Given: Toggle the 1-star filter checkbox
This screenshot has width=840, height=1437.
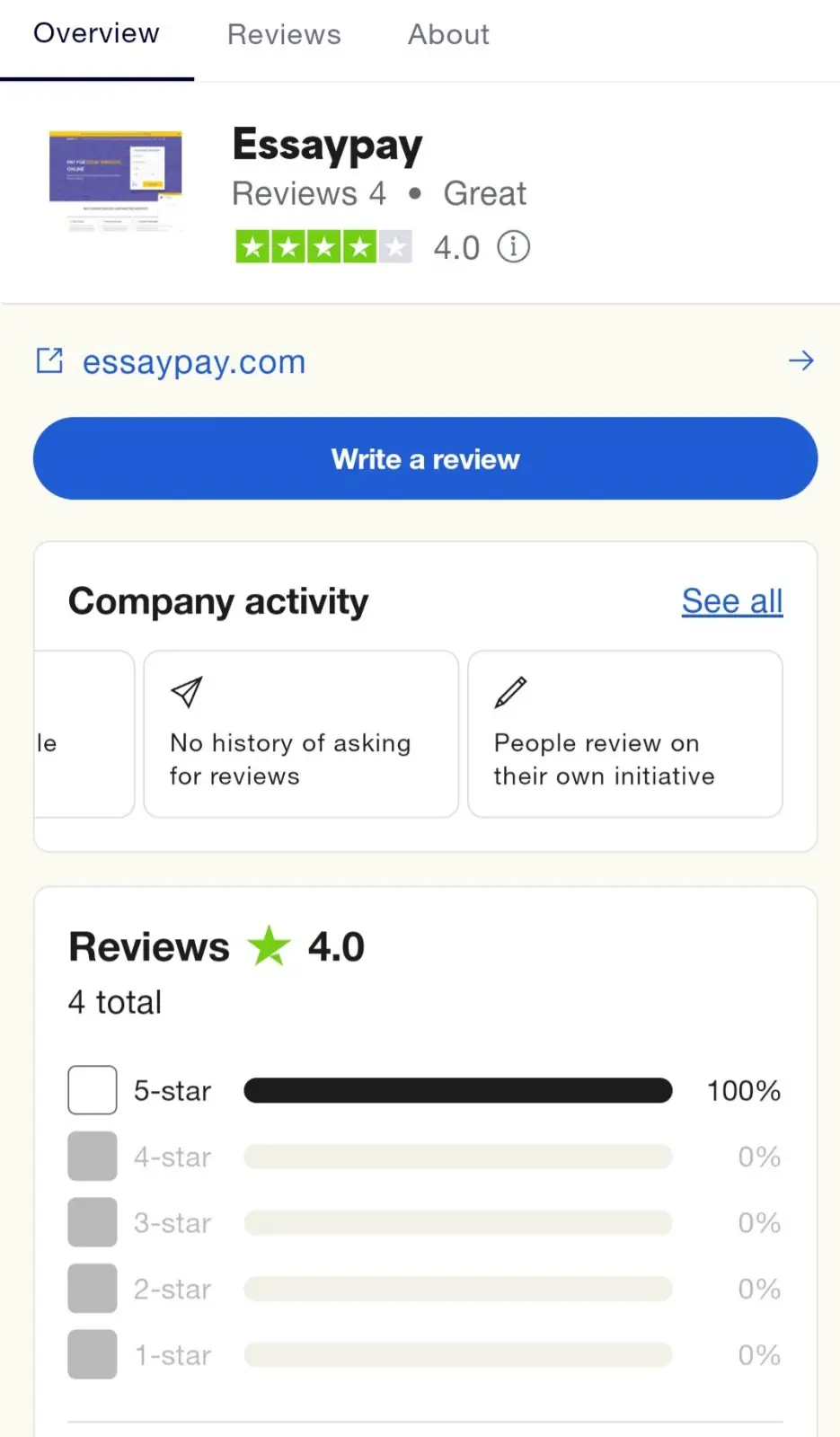Looking at the screenshot, I should tap(92, 1354).
